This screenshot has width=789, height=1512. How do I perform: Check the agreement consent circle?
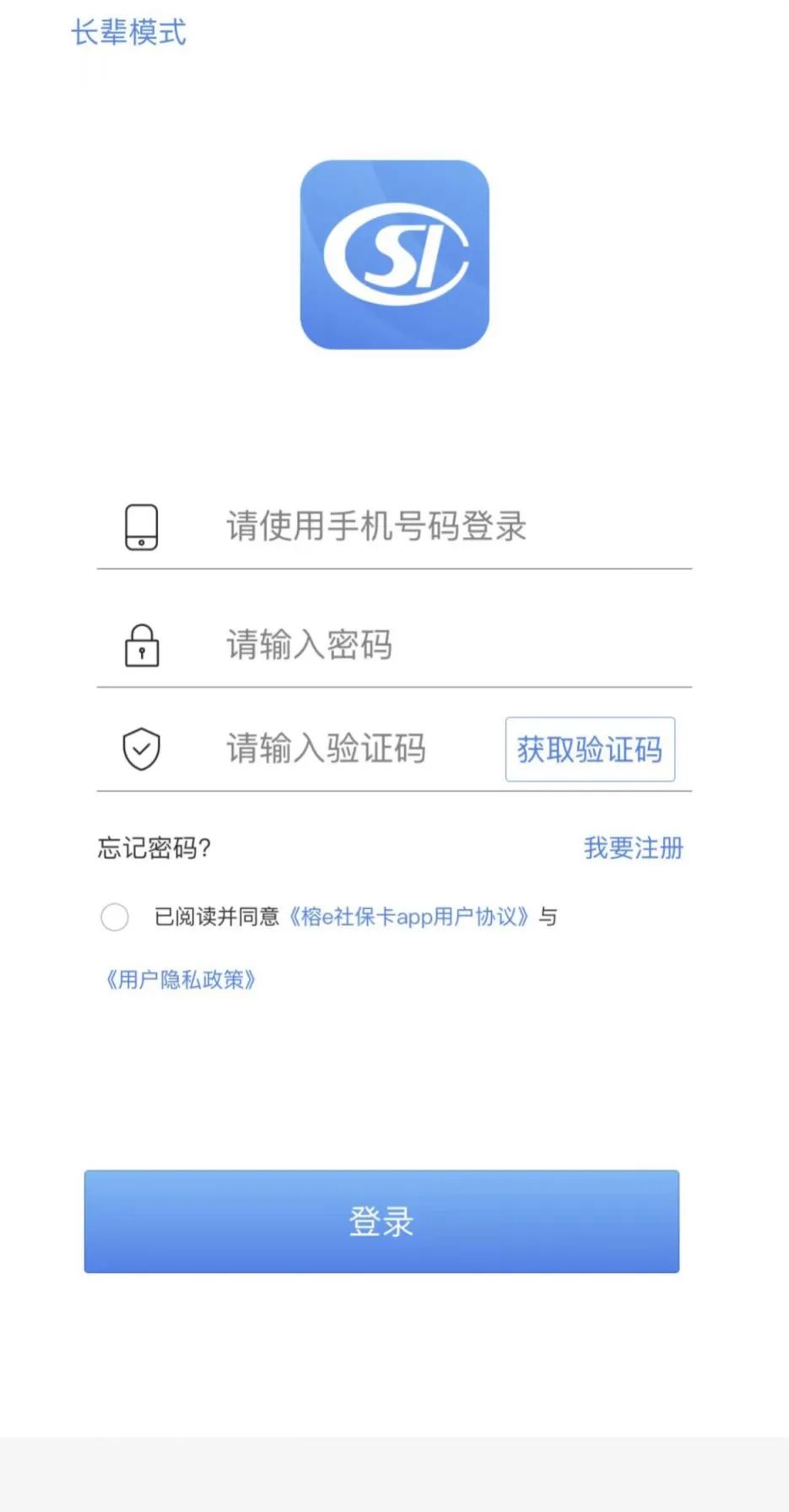click(x=115, y=917)
